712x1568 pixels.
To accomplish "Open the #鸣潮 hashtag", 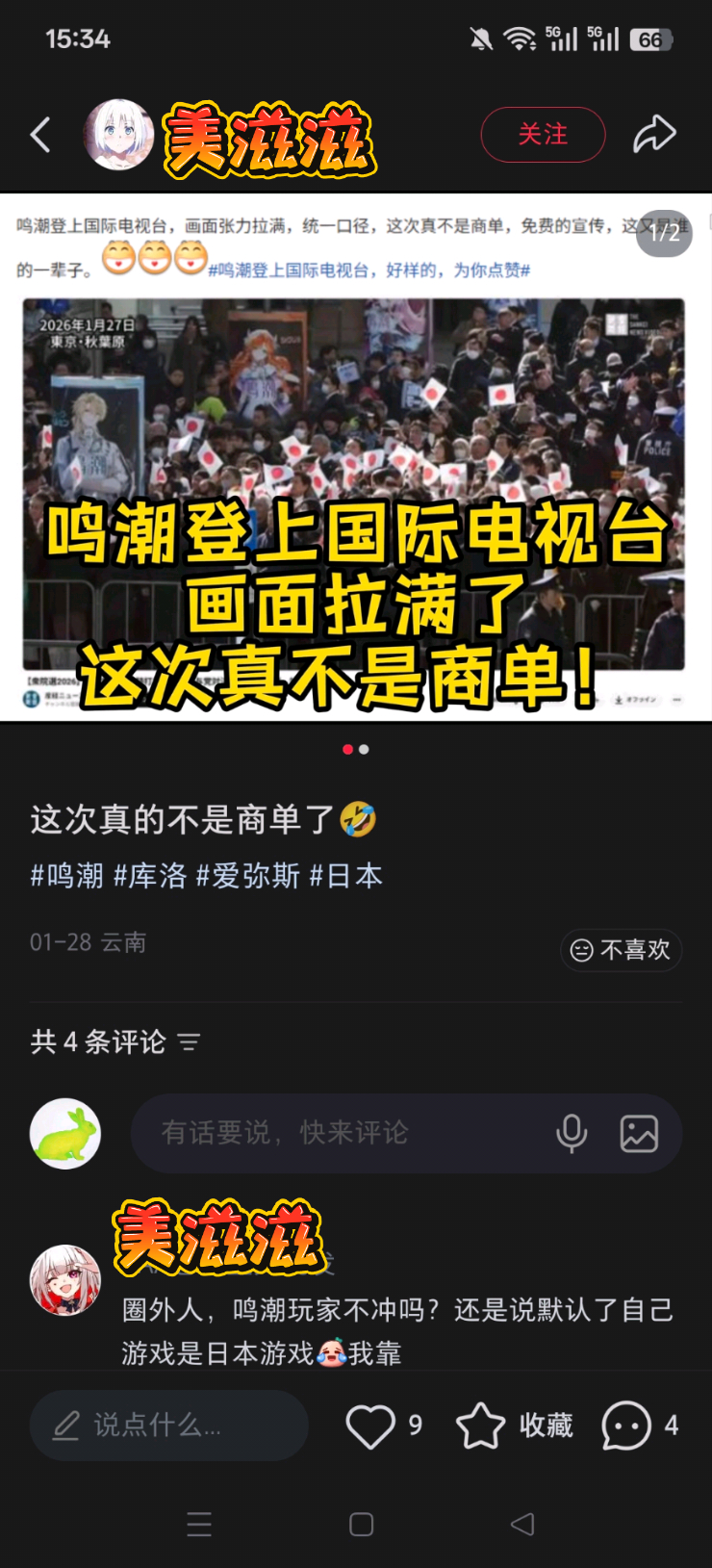I will [66, 876].
